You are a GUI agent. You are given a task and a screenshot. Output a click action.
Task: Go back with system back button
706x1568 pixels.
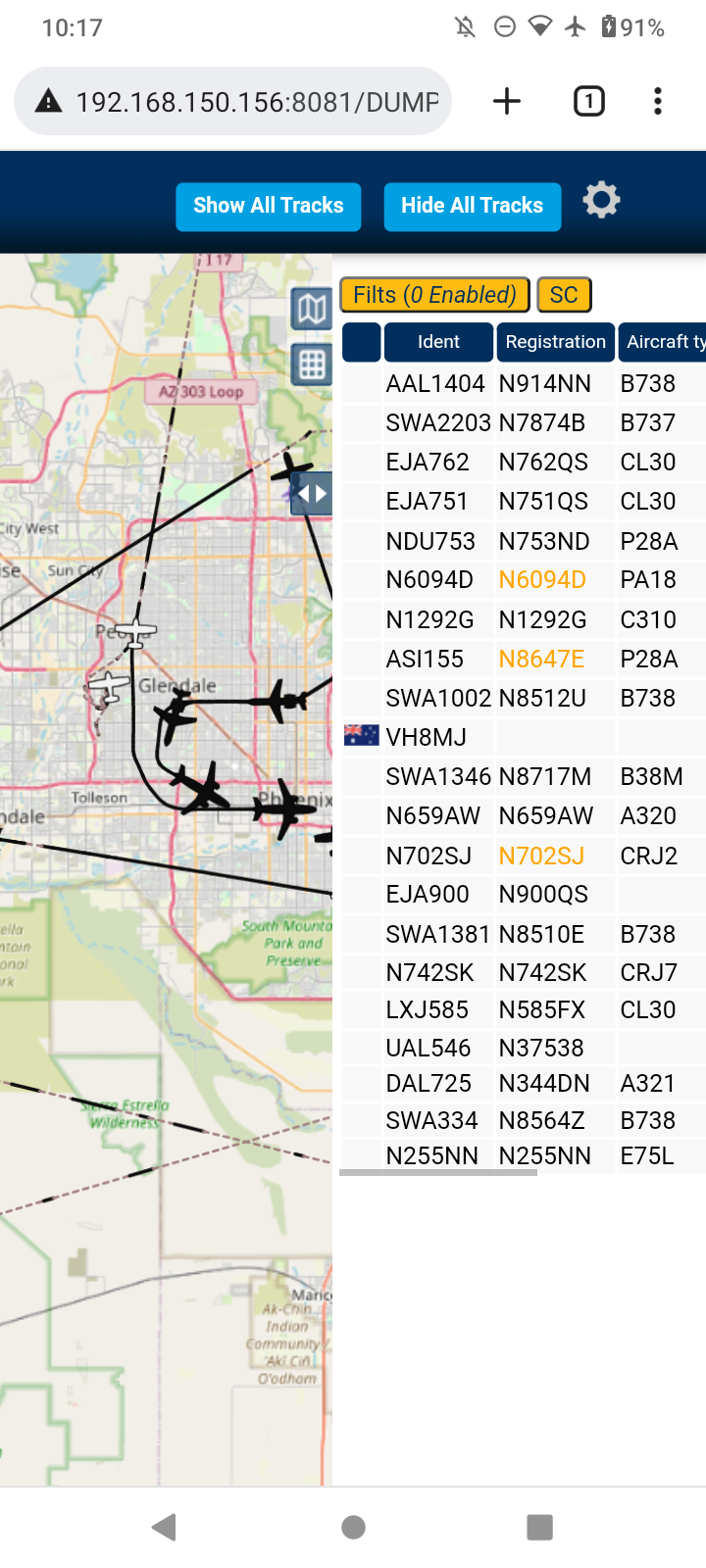[x=165, y=1527]
